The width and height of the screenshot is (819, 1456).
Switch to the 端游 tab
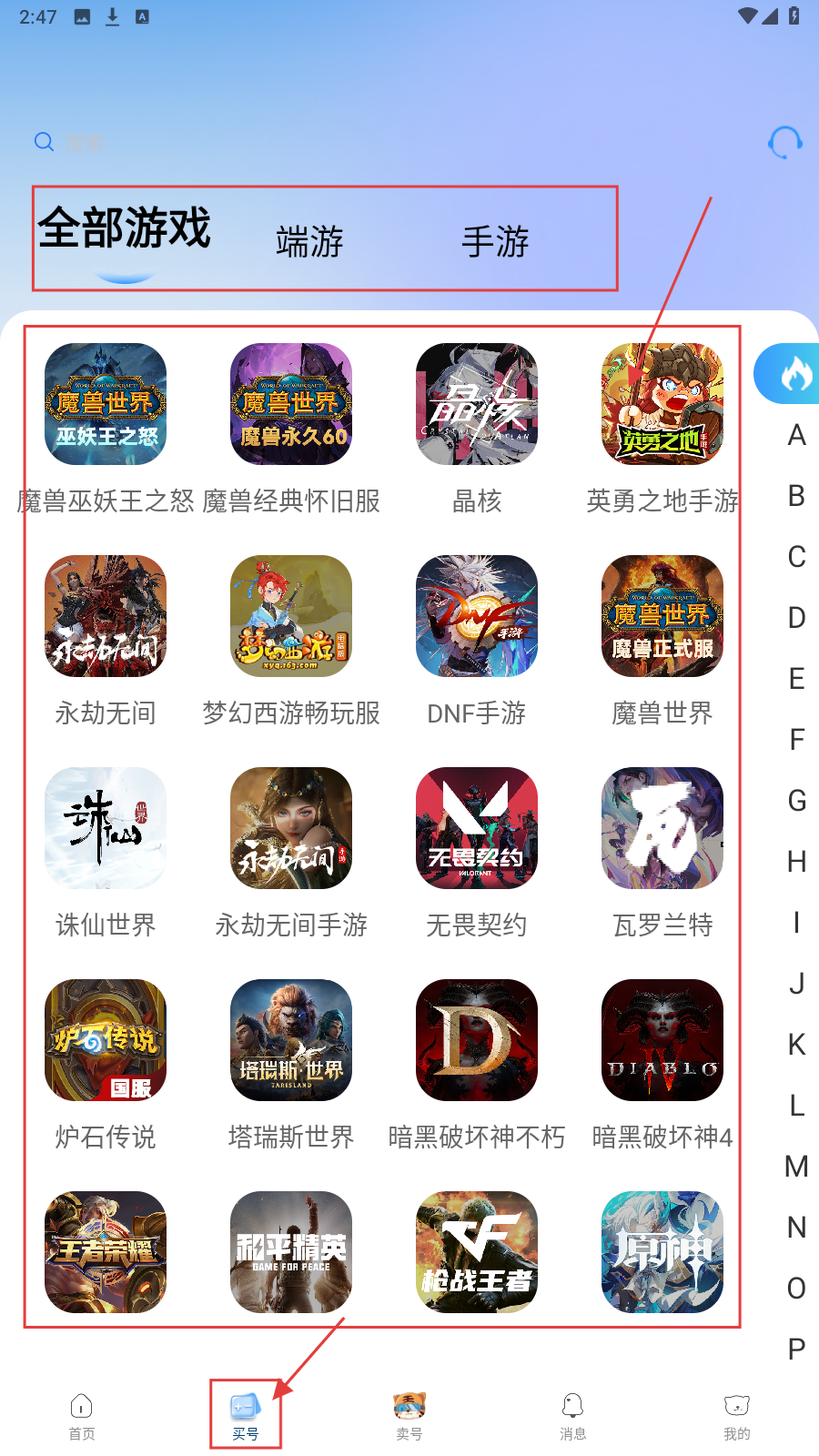pyautogui.click(x=309, y=242)
